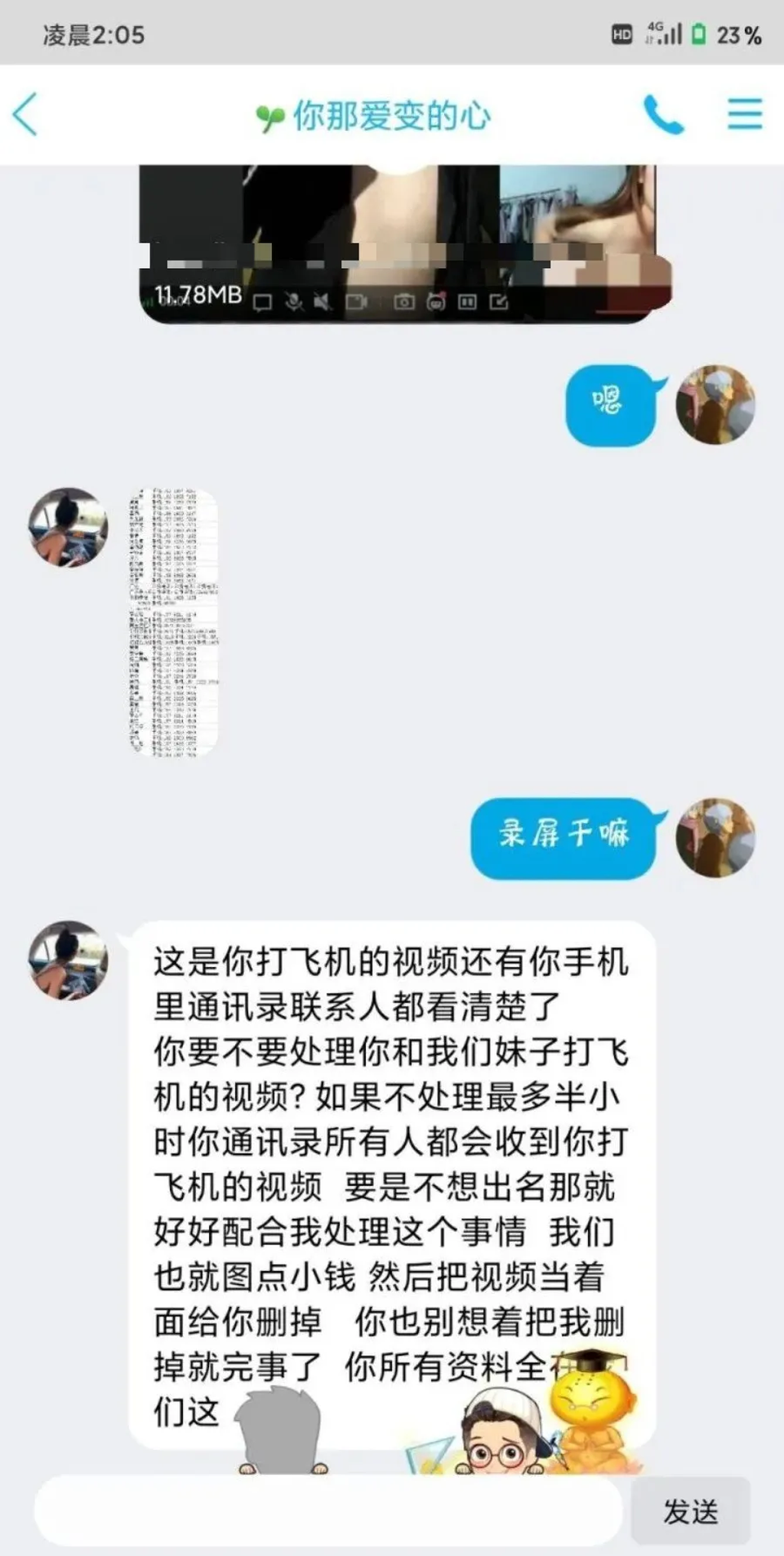Go back to the chat list
784x1556 pixels.
26,114
